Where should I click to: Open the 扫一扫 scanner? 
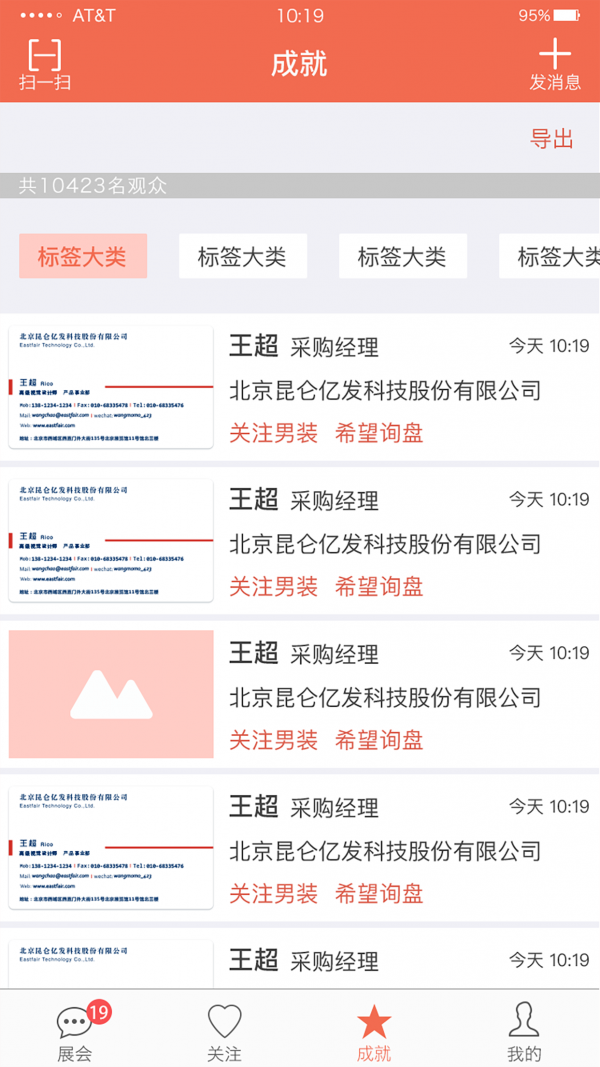45,64
